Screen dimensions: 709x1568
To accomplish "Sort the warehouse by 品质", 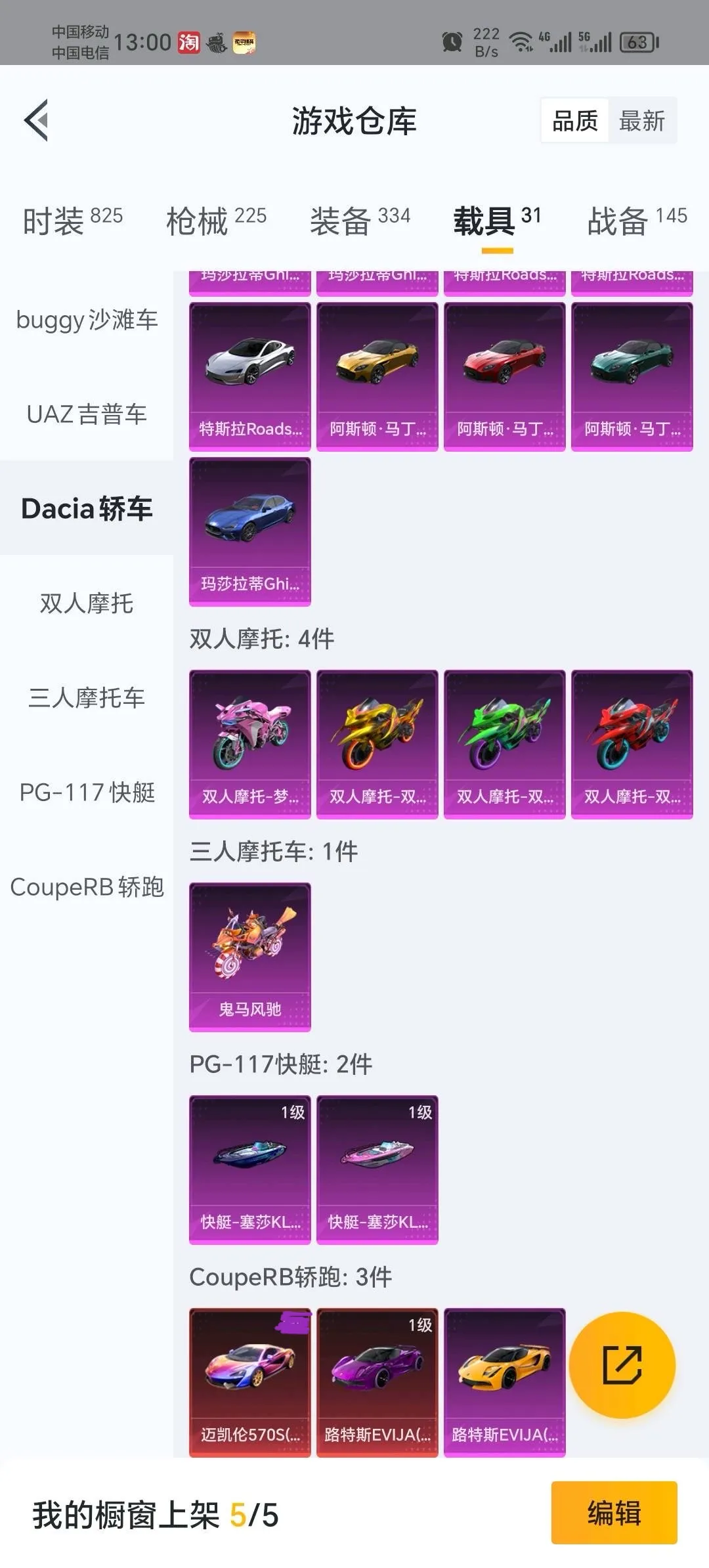I will [575, 121].
